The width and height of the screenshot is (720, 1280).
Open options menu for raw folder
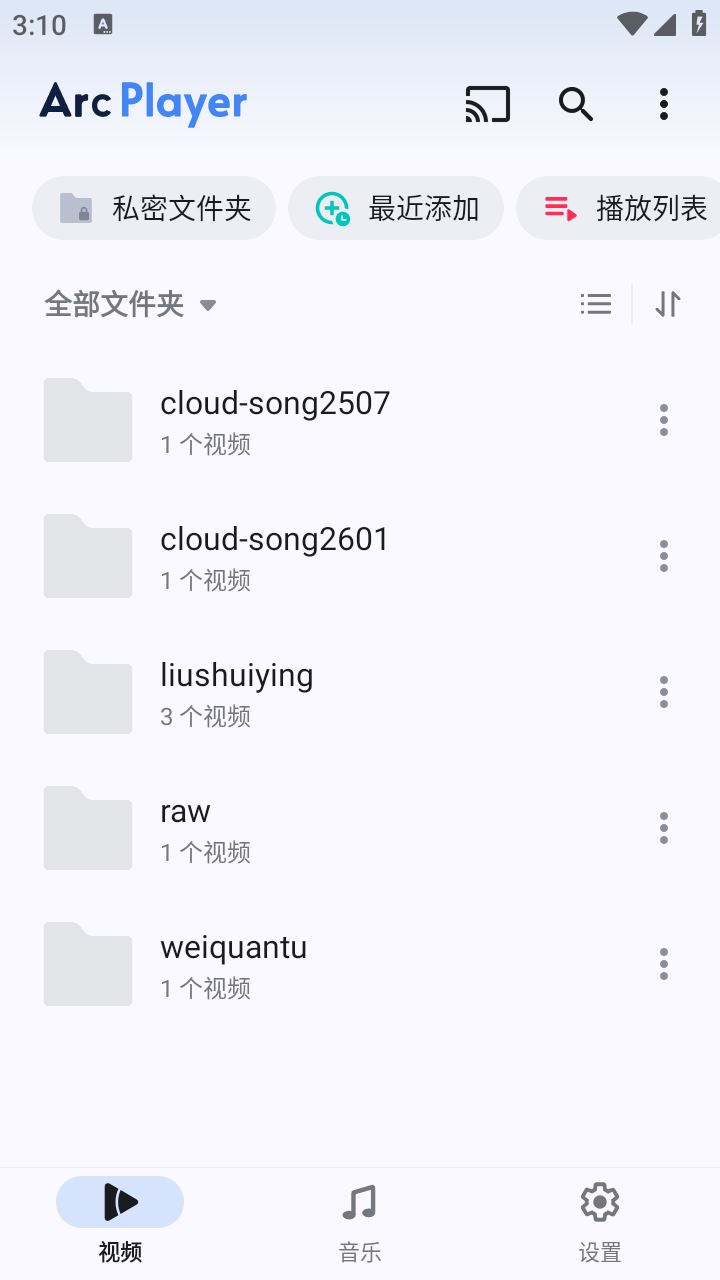(x=663, y=827)
